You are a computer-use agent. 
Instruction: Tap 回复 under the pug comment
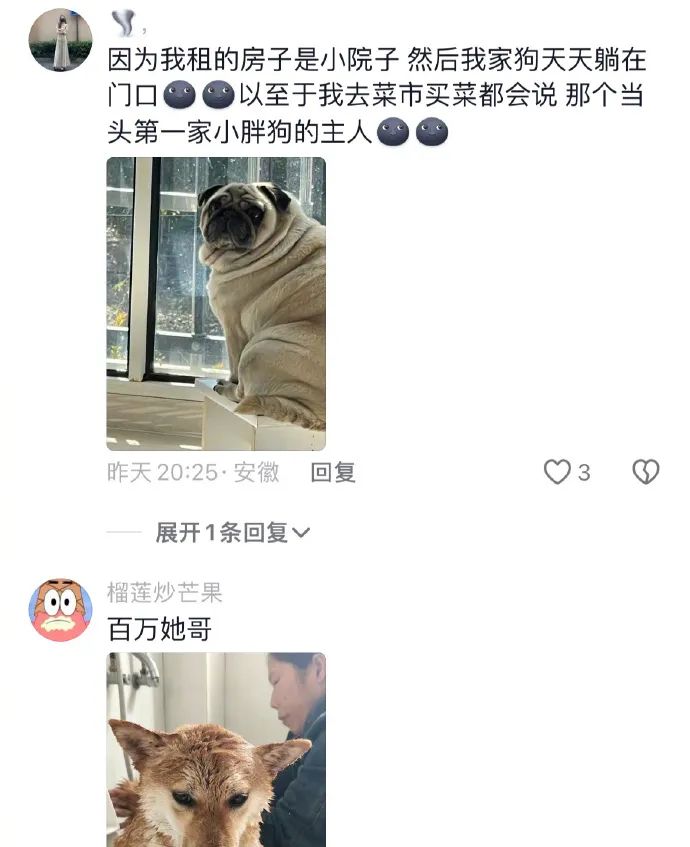332,472
